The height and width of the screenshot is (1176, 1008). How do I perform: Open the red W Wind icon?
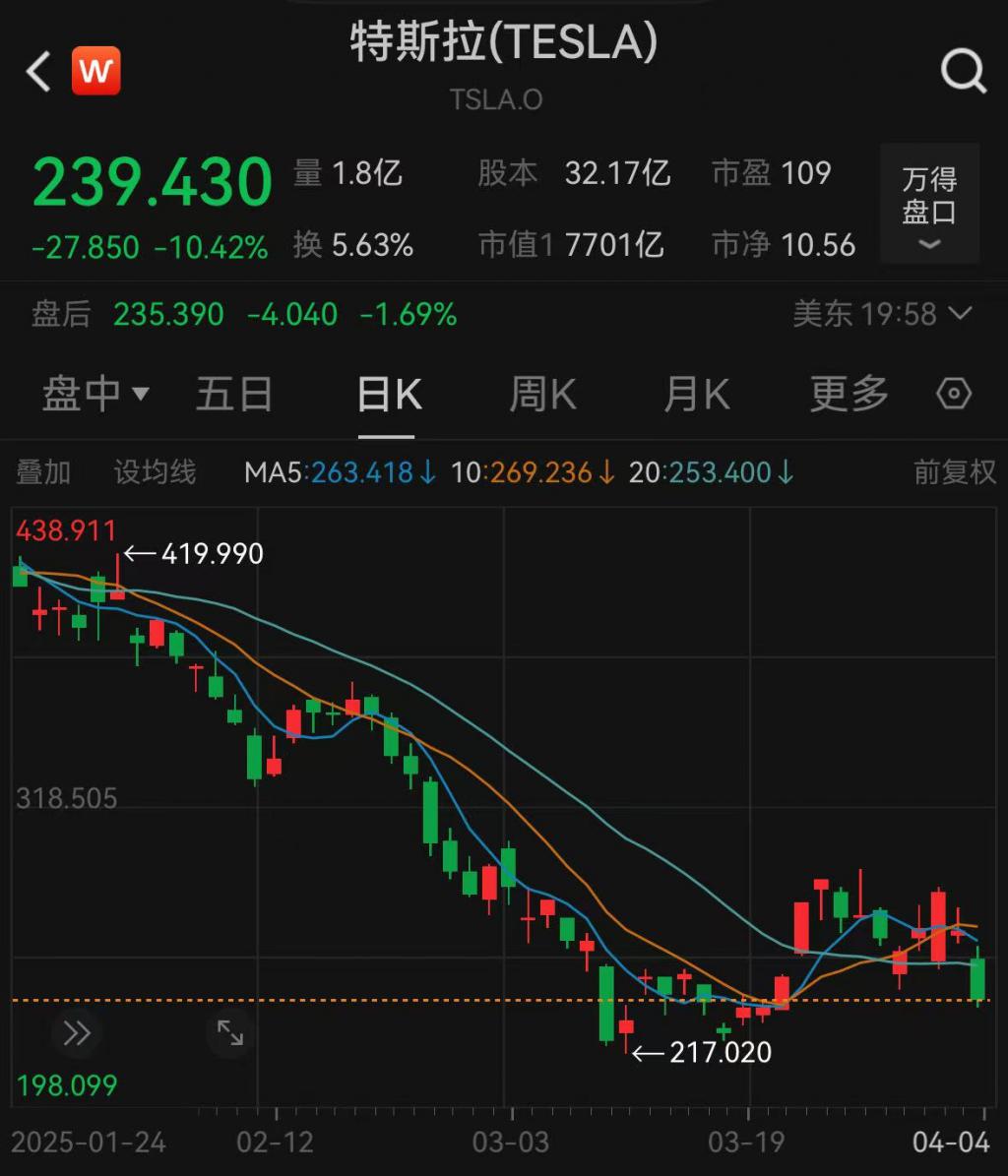coord(96,71)
